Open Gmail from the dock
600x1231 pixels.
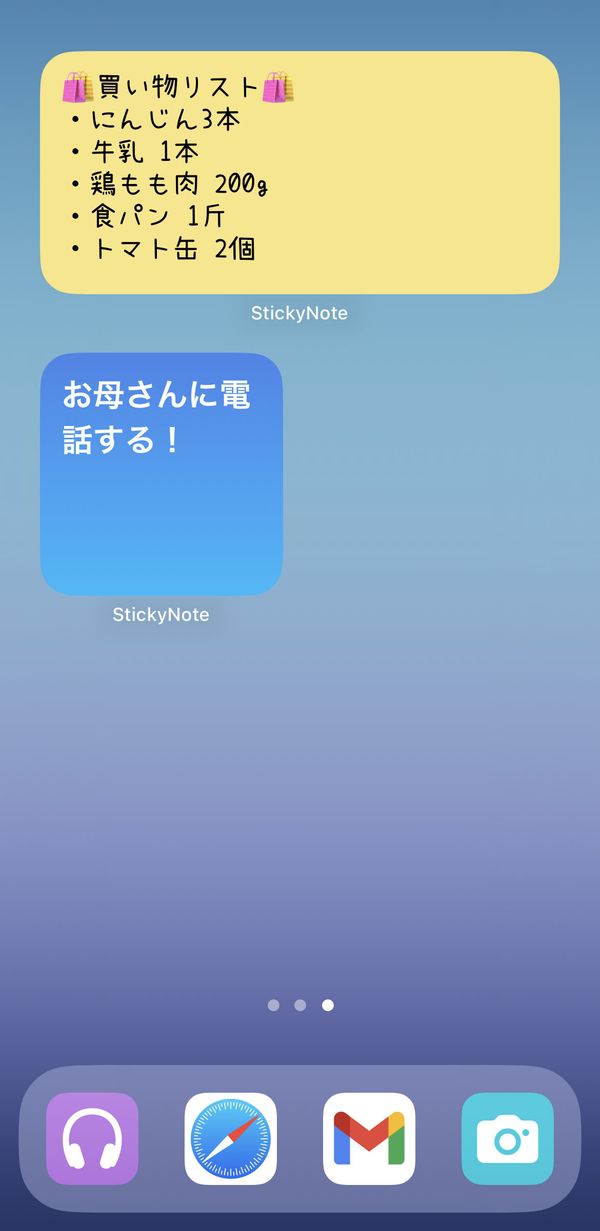click(369, 1138)
